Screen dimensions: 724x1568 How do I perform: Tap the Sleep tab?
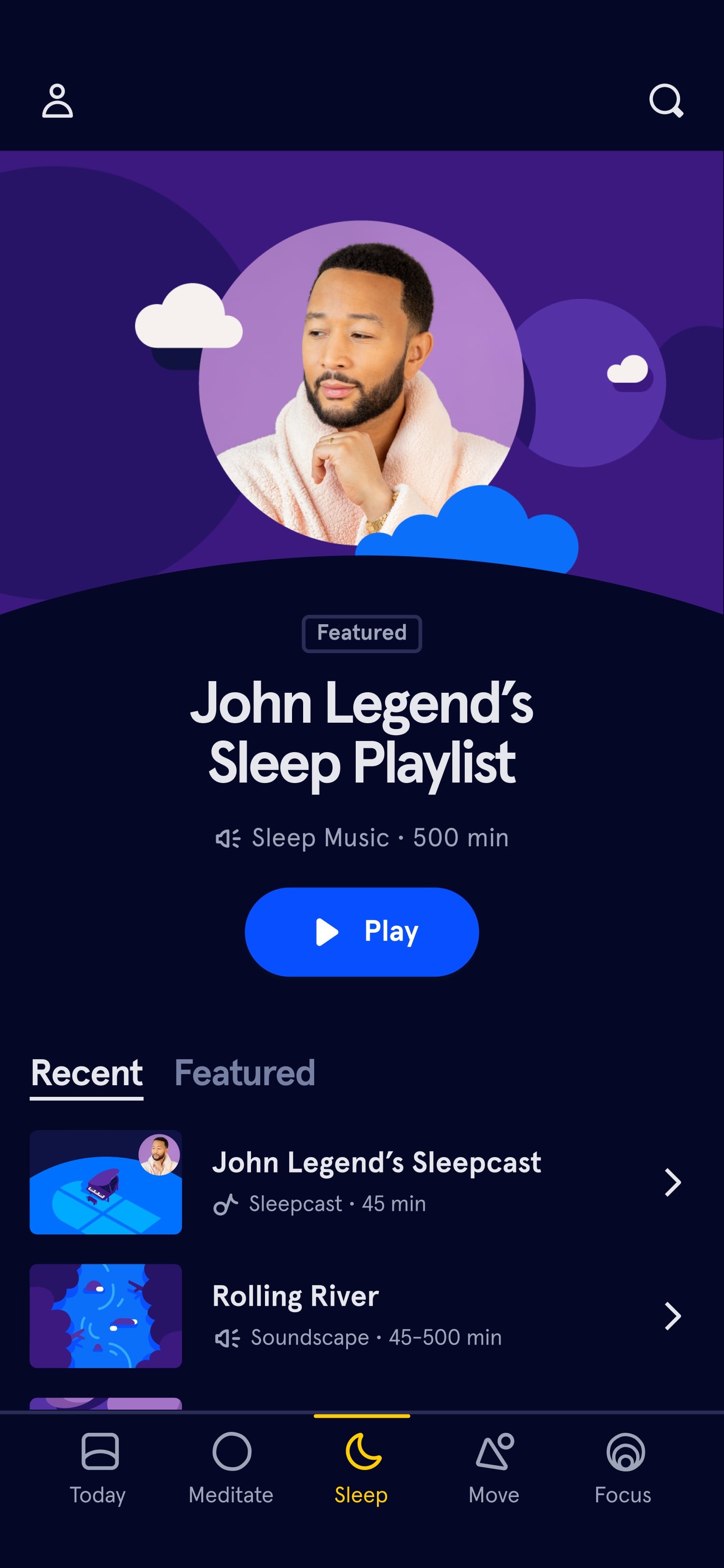(362, 1468)
